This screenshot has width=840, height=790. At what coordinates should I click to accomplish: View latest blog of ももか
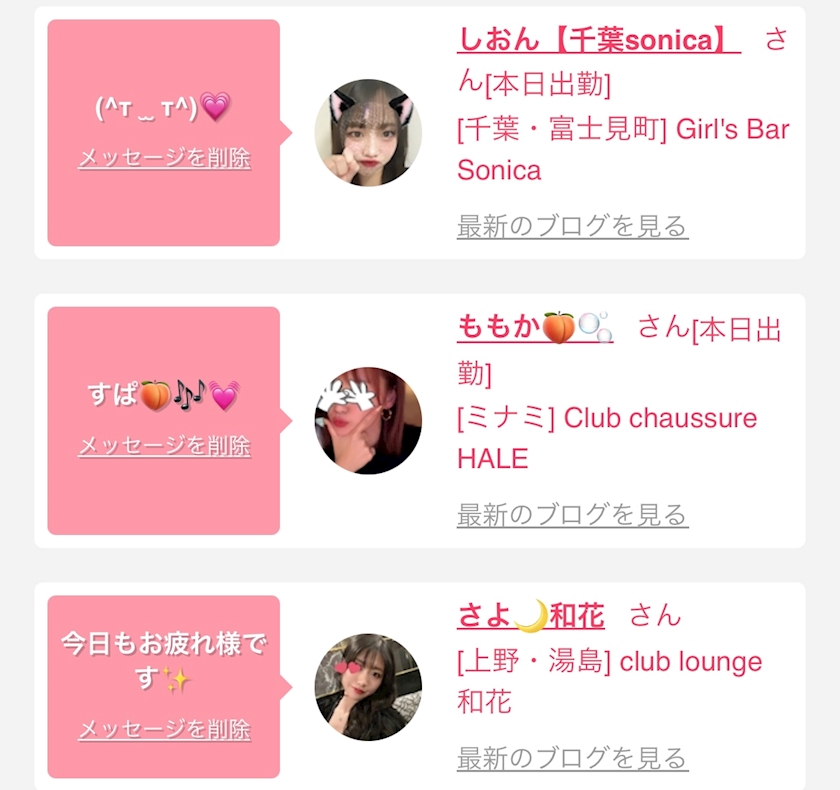[572, 515]
